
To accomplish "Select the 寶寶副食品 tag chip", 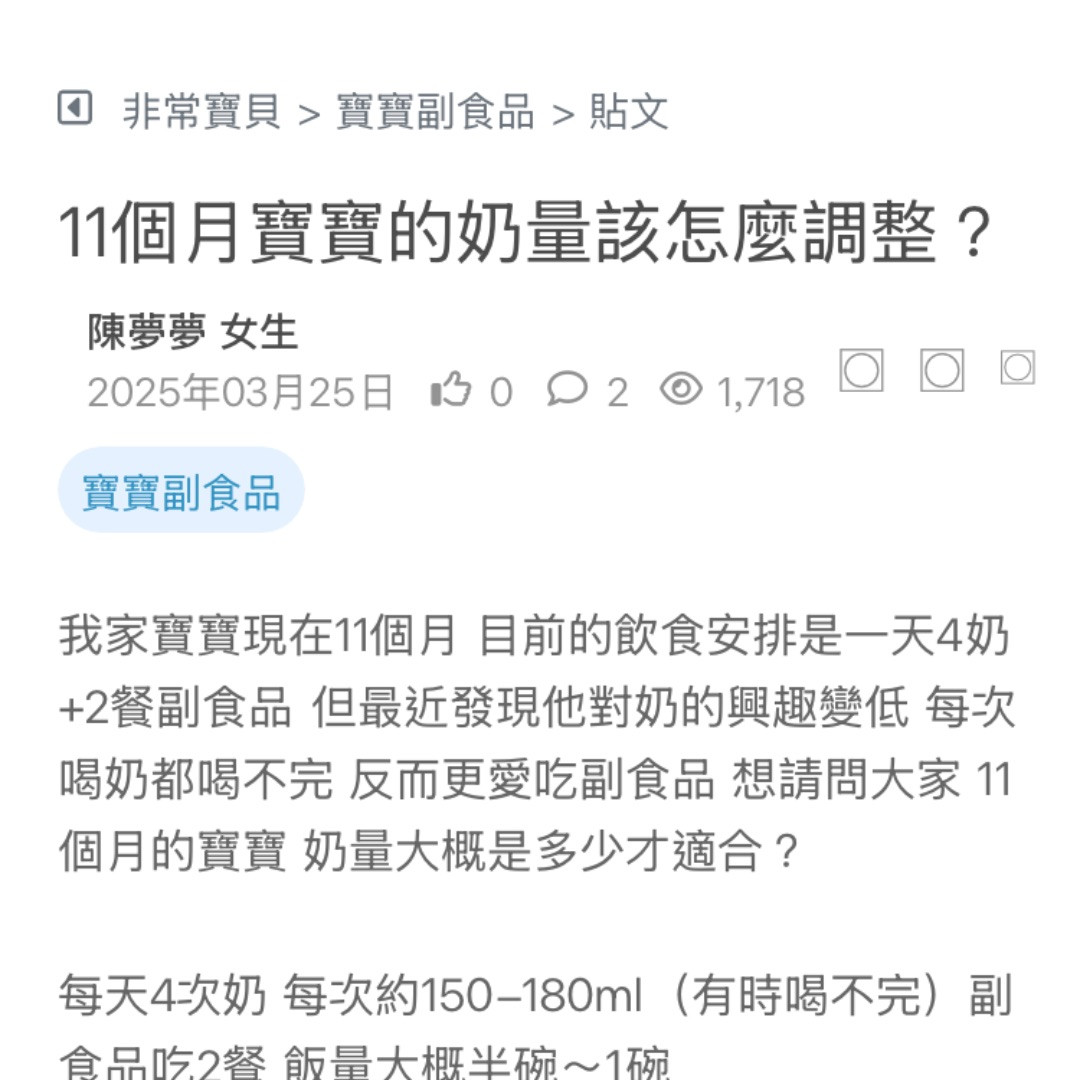I will pos(181,491).
